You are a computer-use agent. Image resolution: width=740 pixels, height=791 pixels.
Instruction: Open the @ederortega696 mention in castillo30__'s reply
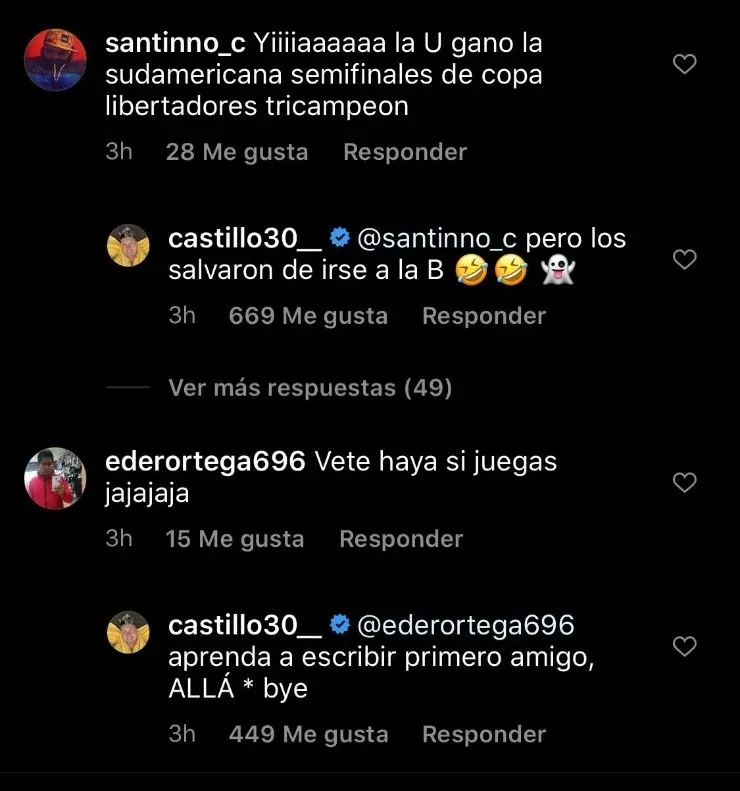[465, 626]
